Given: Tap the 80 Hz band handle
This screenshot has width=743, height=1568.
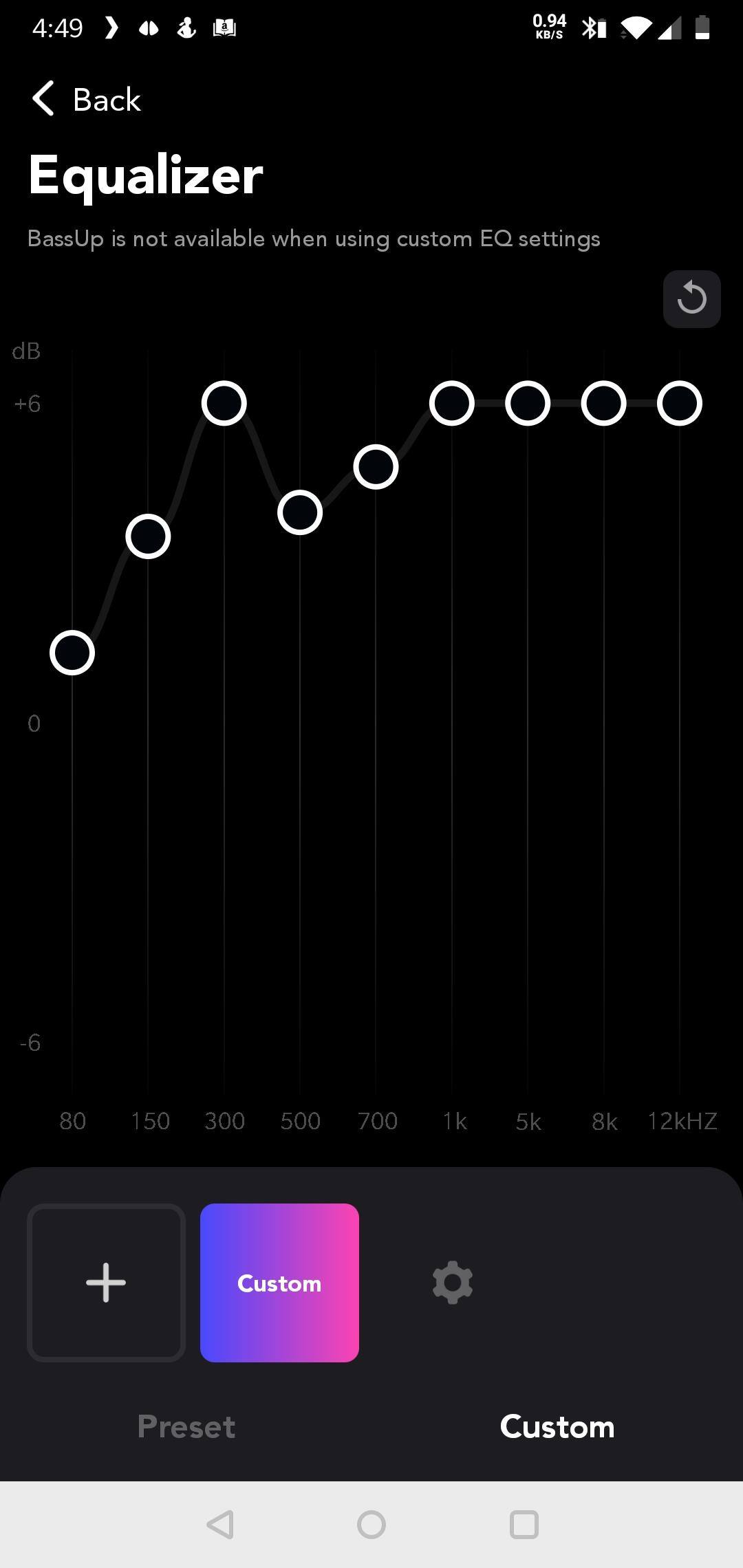Looking at the screenshot, I should (72, 653).
